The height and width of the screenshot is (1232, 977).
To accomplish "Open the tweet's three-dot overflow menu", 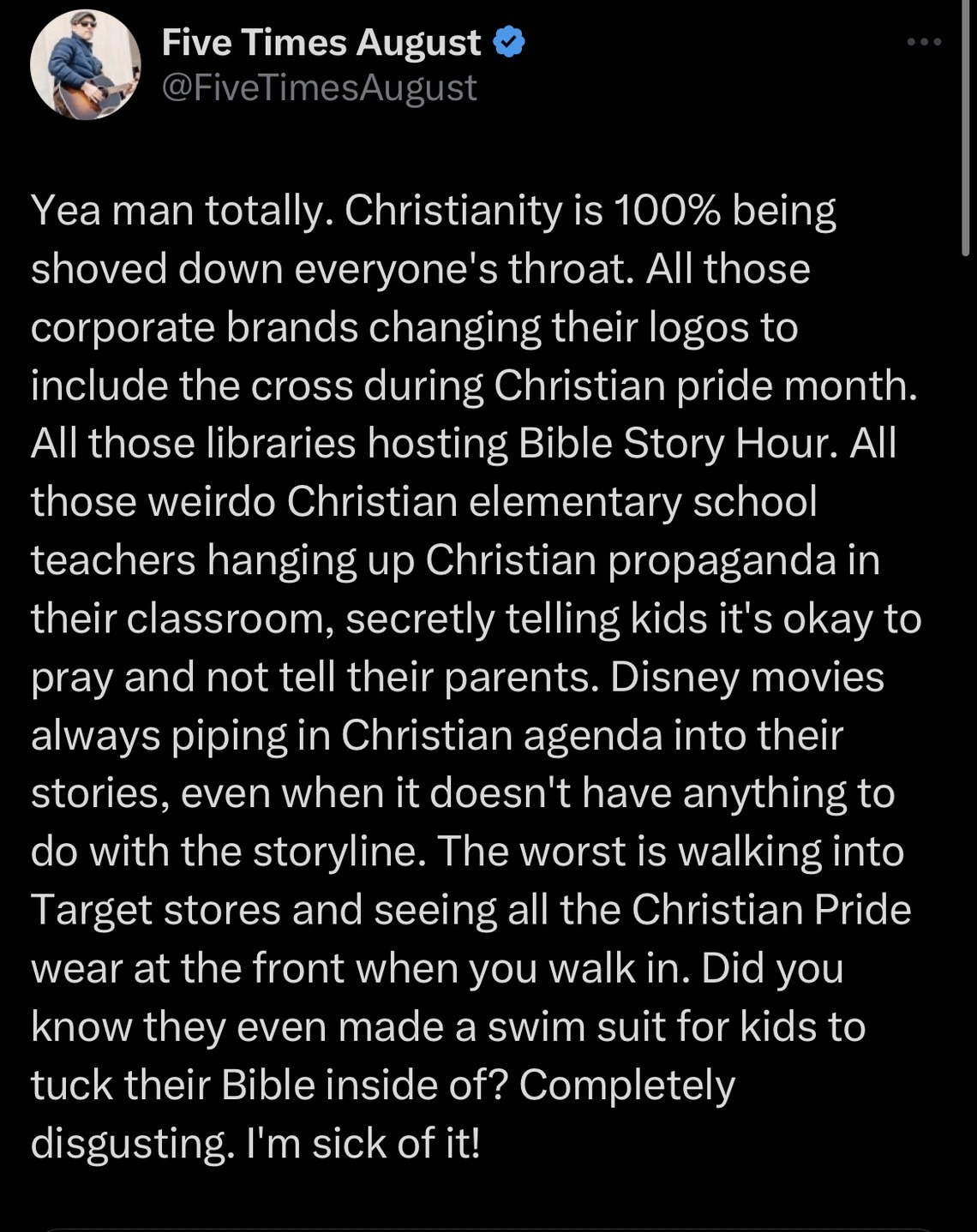I will [x=924, y=42].
